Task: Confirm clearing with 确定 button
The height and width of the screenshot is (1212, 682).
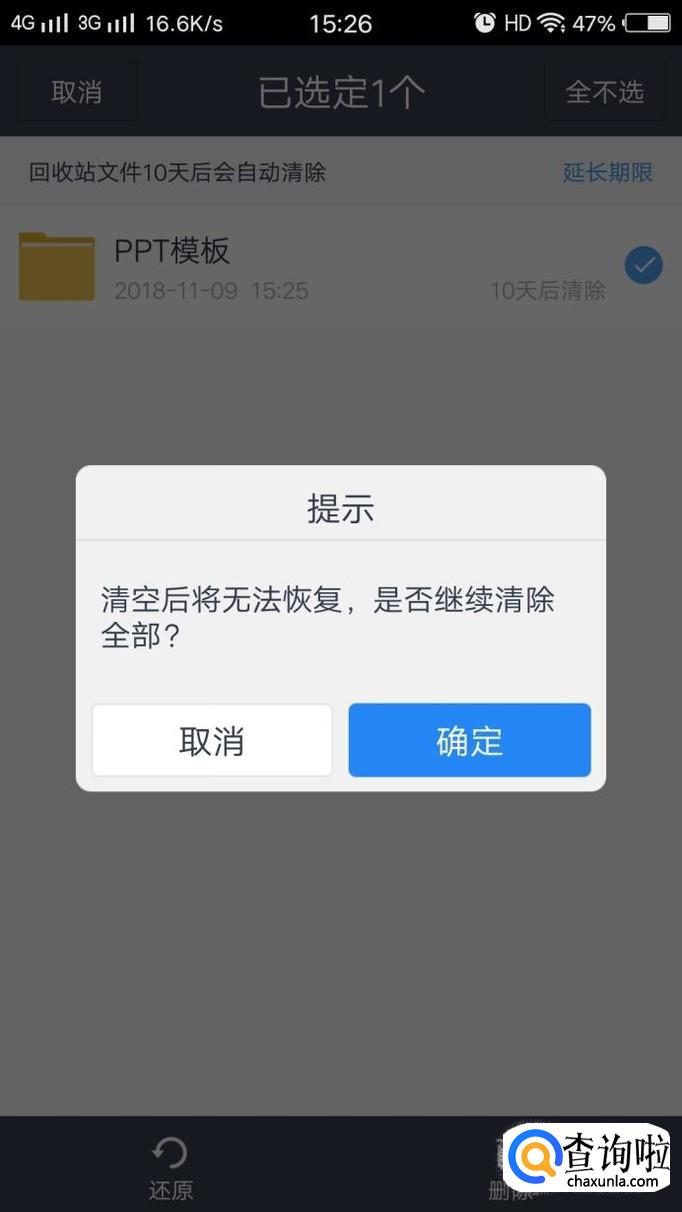Action: 469,740
